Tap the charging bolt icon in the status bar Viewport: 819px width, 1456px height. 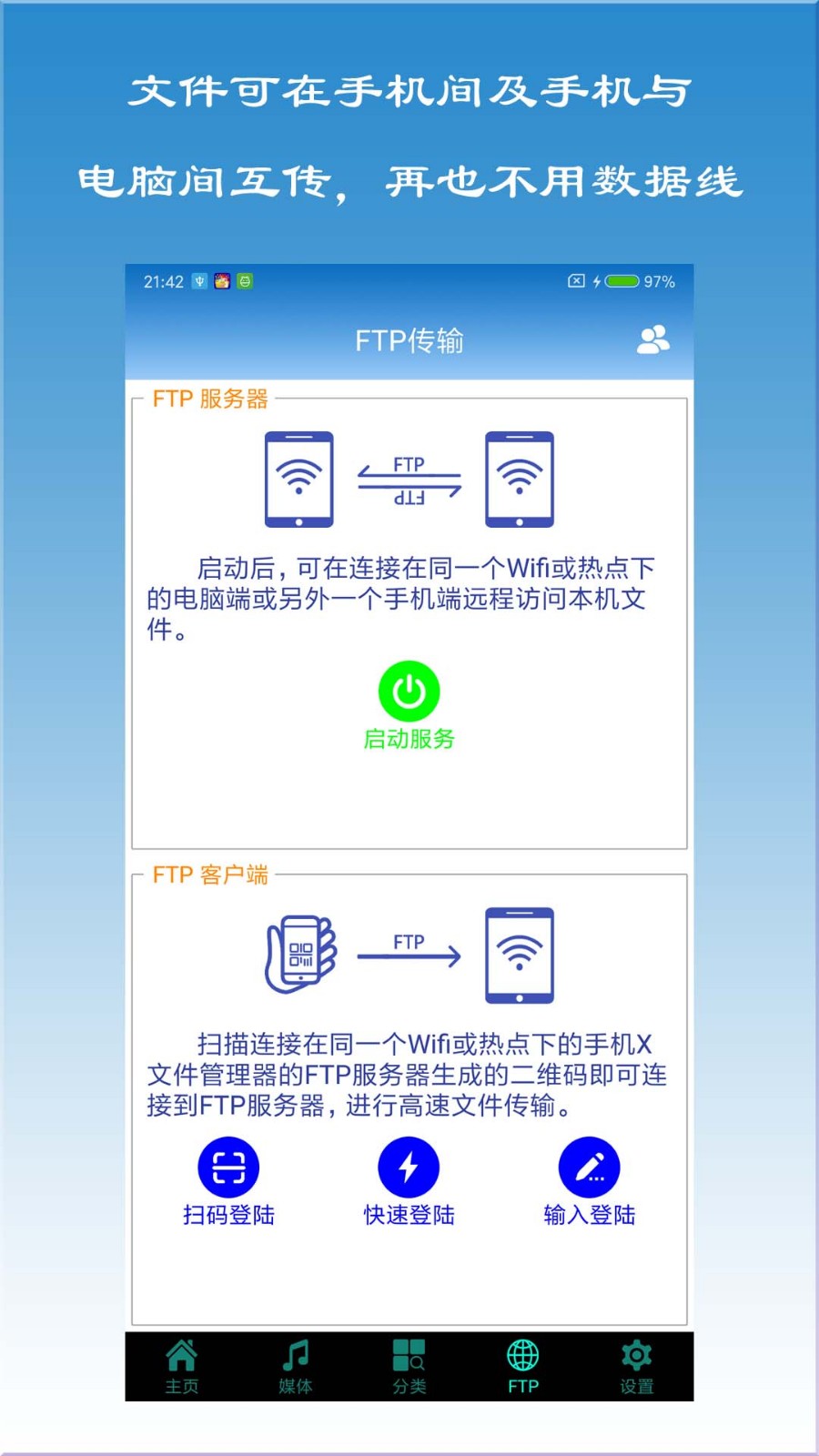598,282
